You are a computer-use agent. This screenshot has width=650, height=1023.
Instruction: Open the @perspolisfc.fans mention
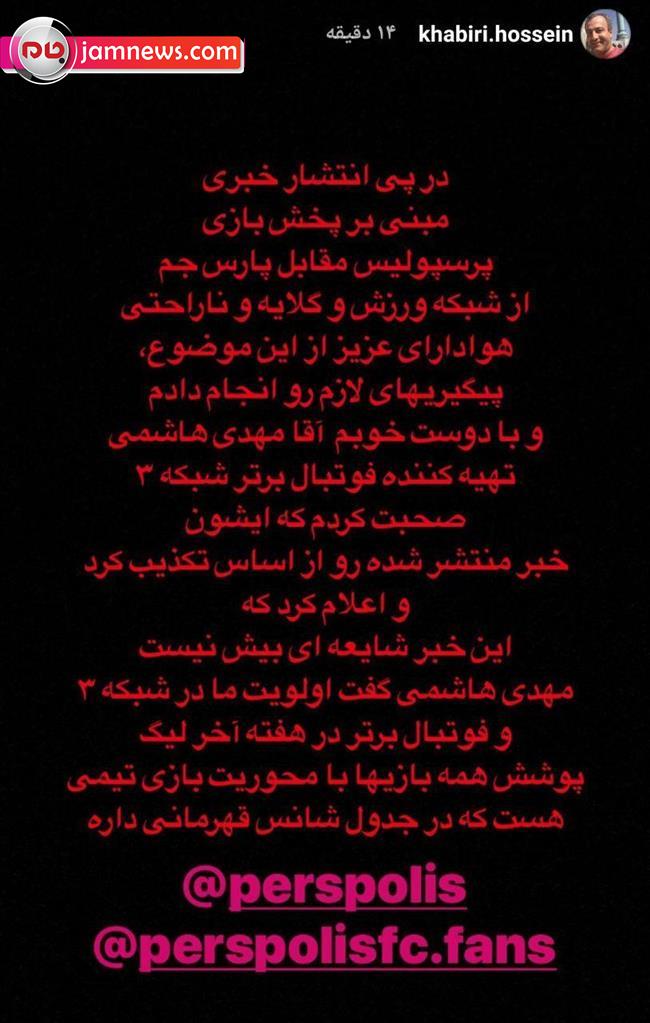(x=325, y=943)
